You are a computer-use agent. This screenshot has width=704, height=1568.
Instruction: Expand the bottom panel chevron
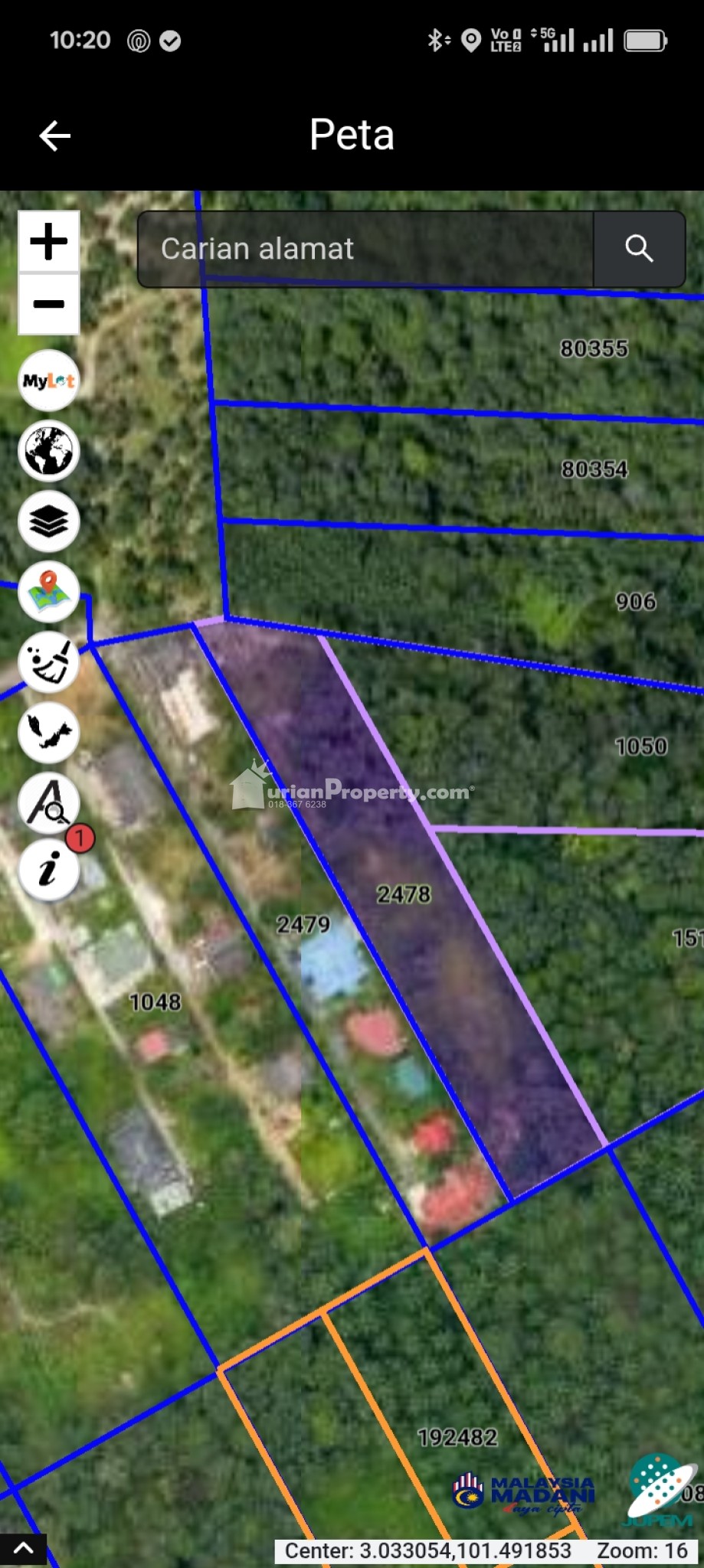[24, 1550]
